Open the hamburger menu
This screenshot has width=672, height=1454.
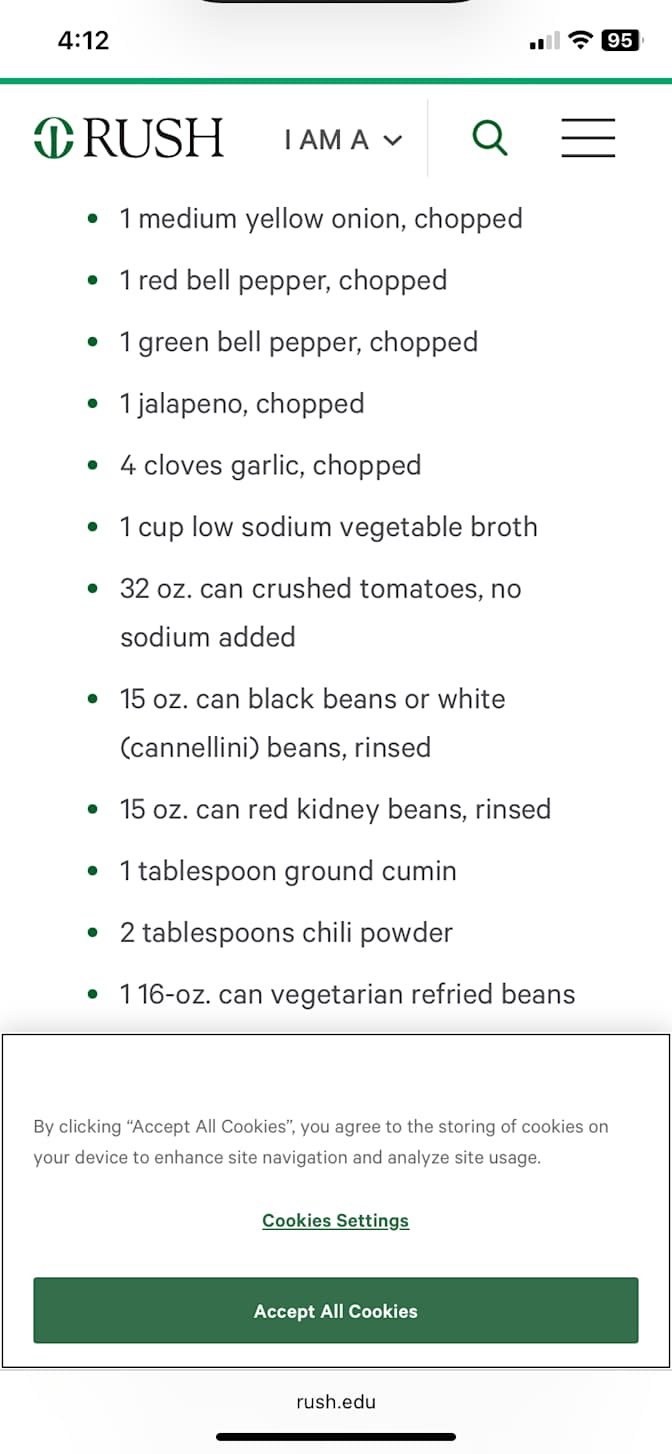[588, 138]
